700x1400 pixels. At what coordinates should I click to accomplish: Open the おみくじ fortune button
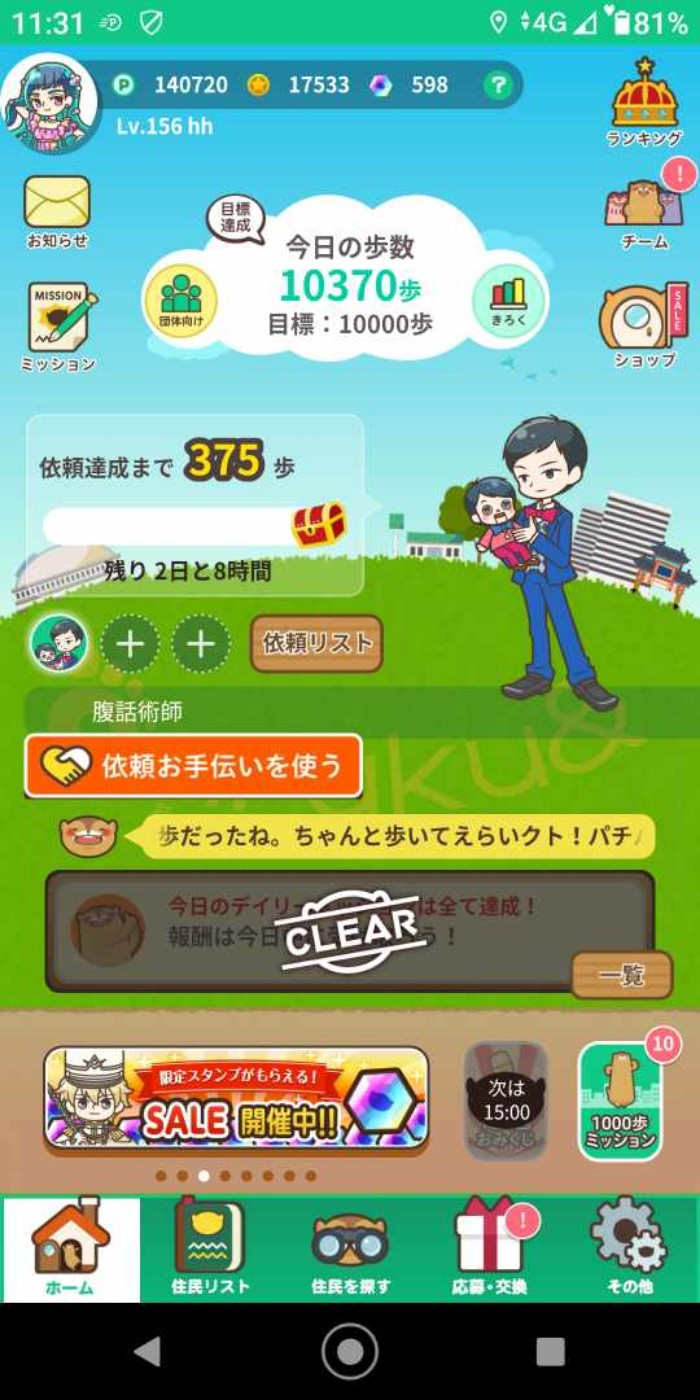coord(506,1100)
